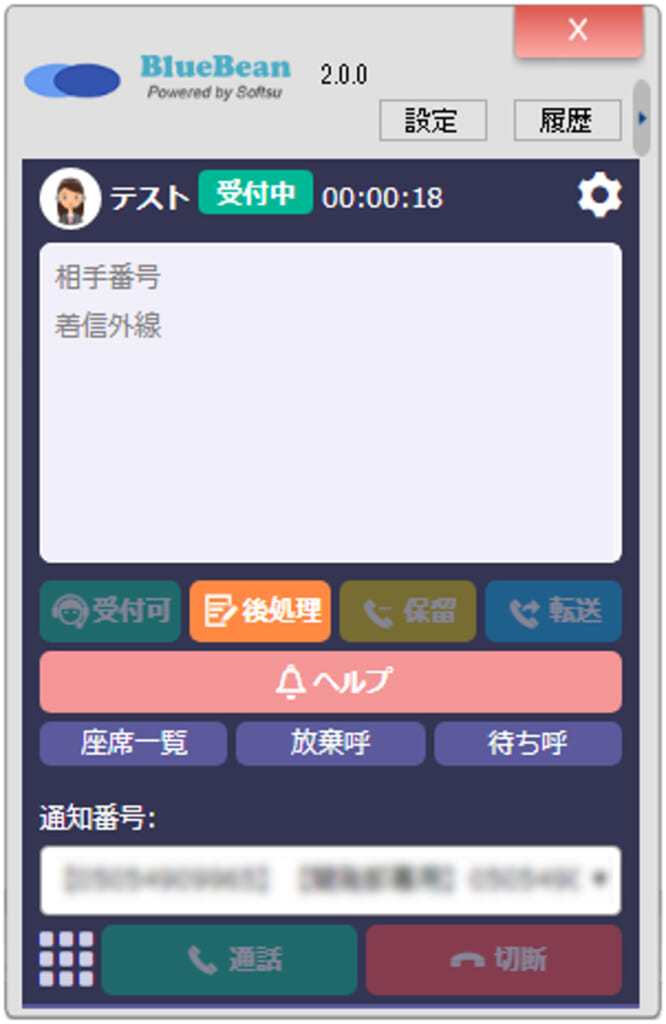The width and height of the screenshot is (666, 1024).
Task: Open the dial pad grid icon
Action: coord(66,959)
